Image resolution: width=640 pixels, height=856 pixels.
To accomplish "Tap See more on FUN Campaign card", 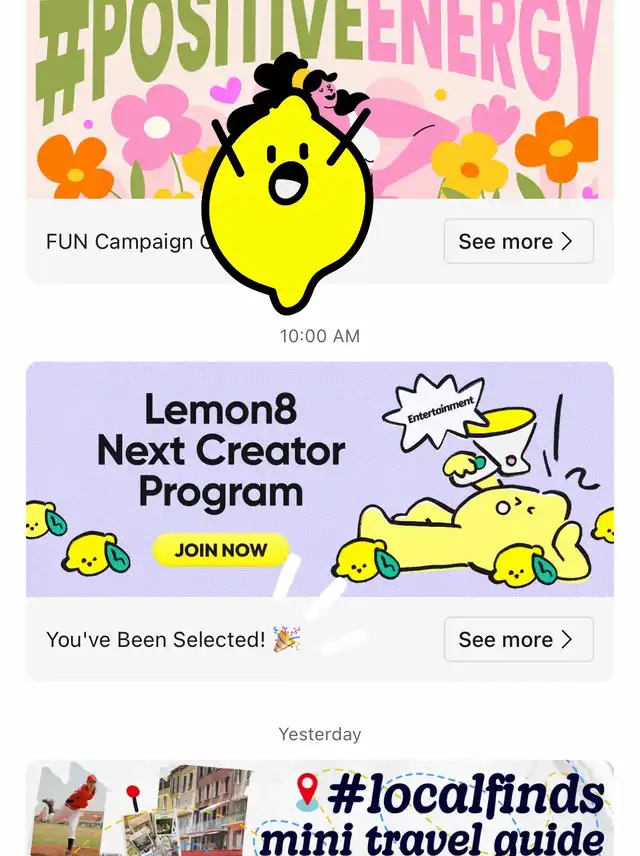I will [x=518, y=241].
